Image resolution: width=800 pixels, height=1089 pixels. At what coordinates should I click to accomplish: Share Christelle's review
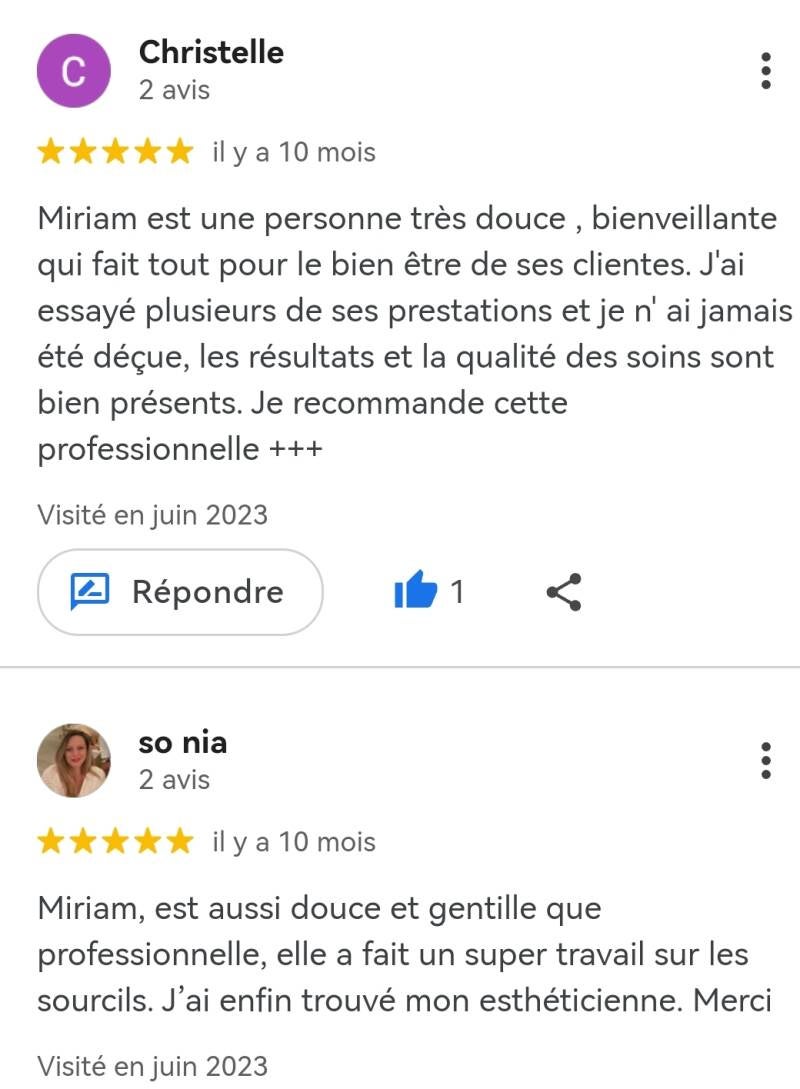pyautogui.click(x=564, y=592)
